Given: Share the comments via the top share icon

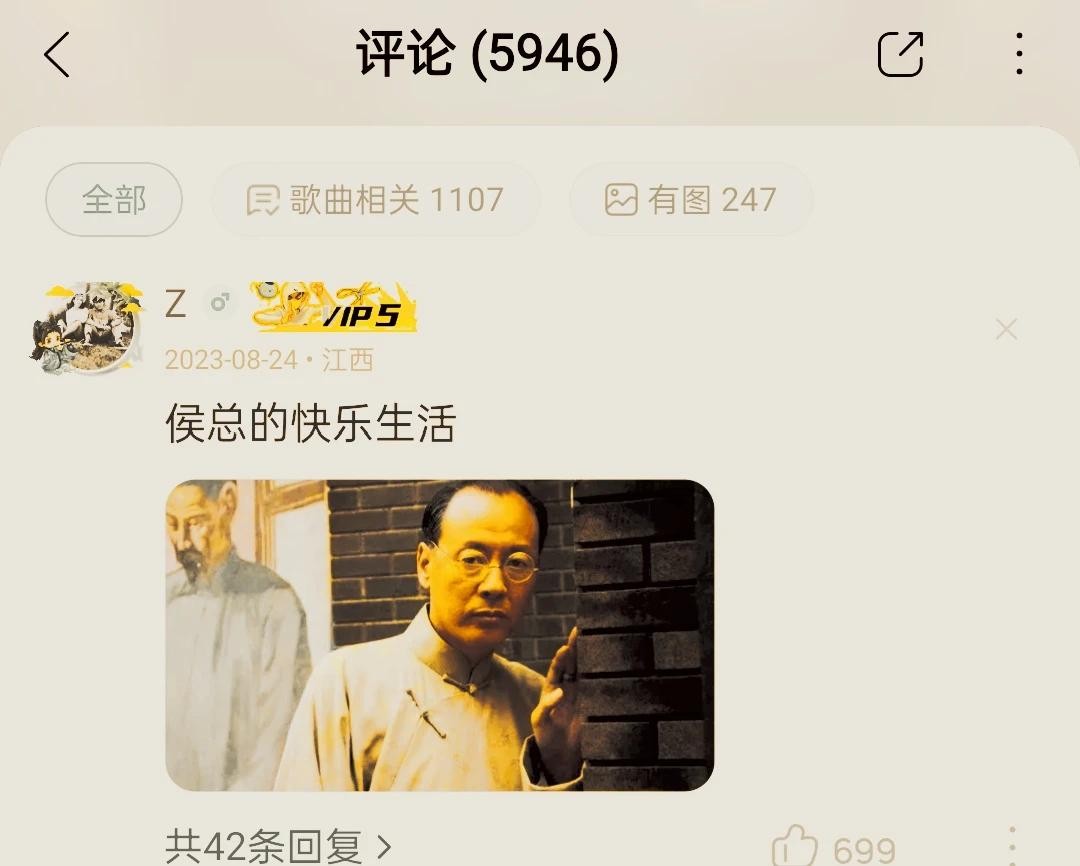Looking at the screenshot, I should 900,55.
